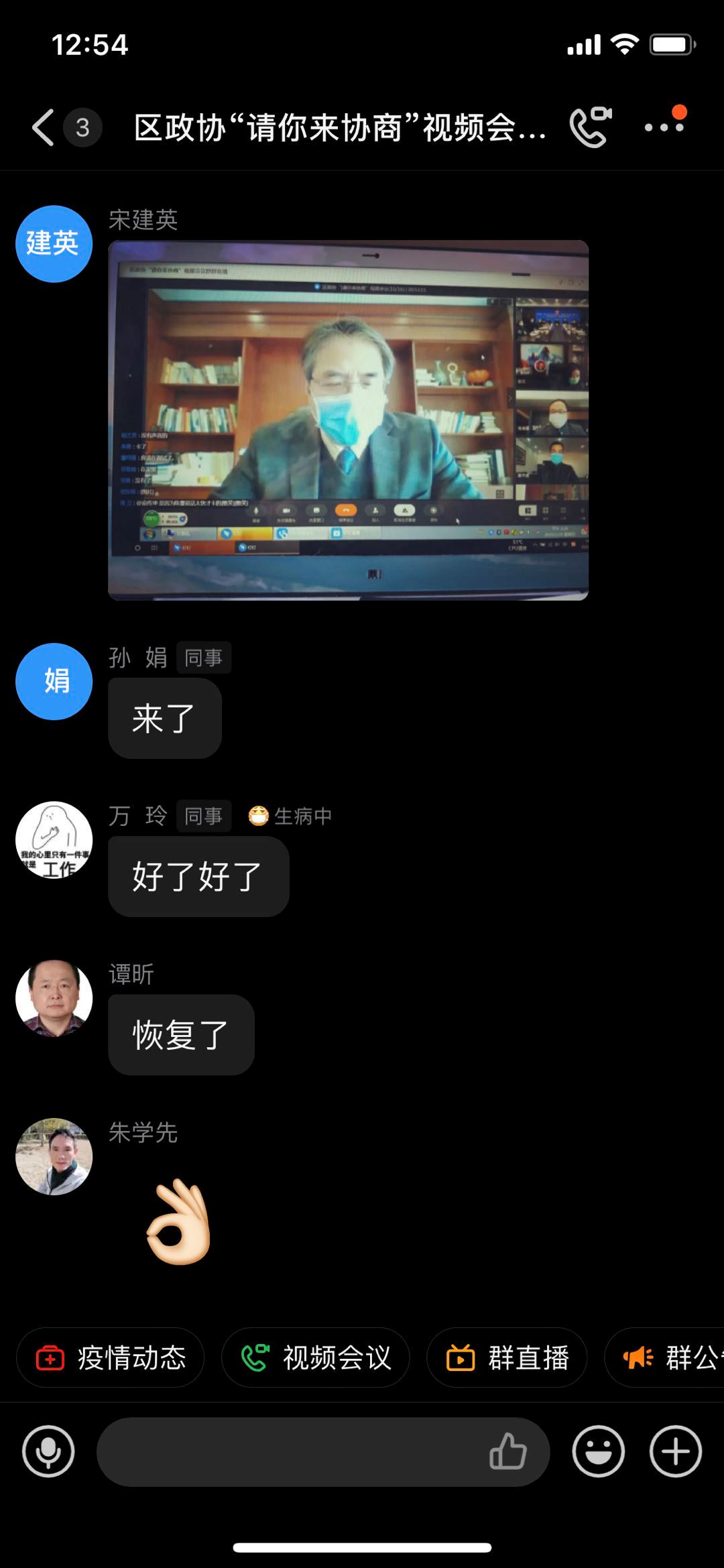
Task: Open the 疫情动态 chip
Action: pos(111,1358)
